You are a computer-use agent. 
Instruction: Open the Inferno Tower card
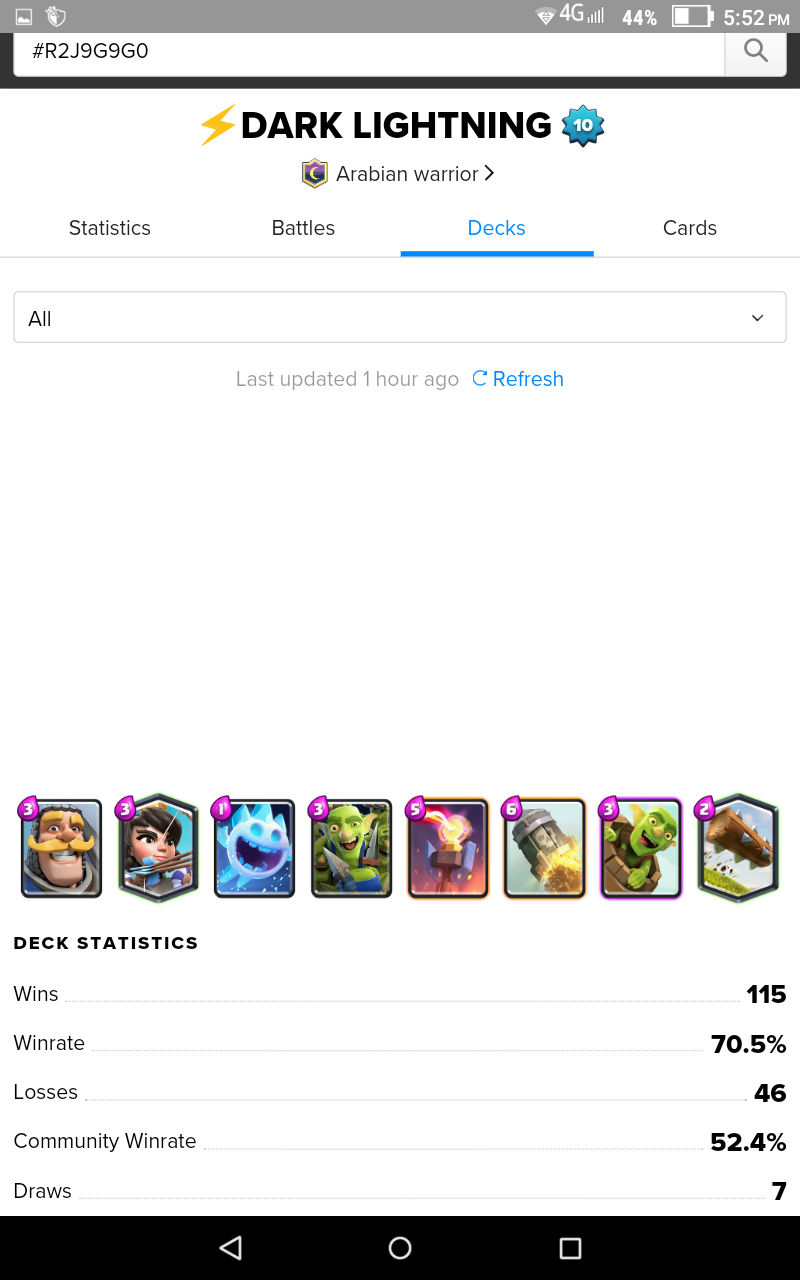tap(447, 848)
